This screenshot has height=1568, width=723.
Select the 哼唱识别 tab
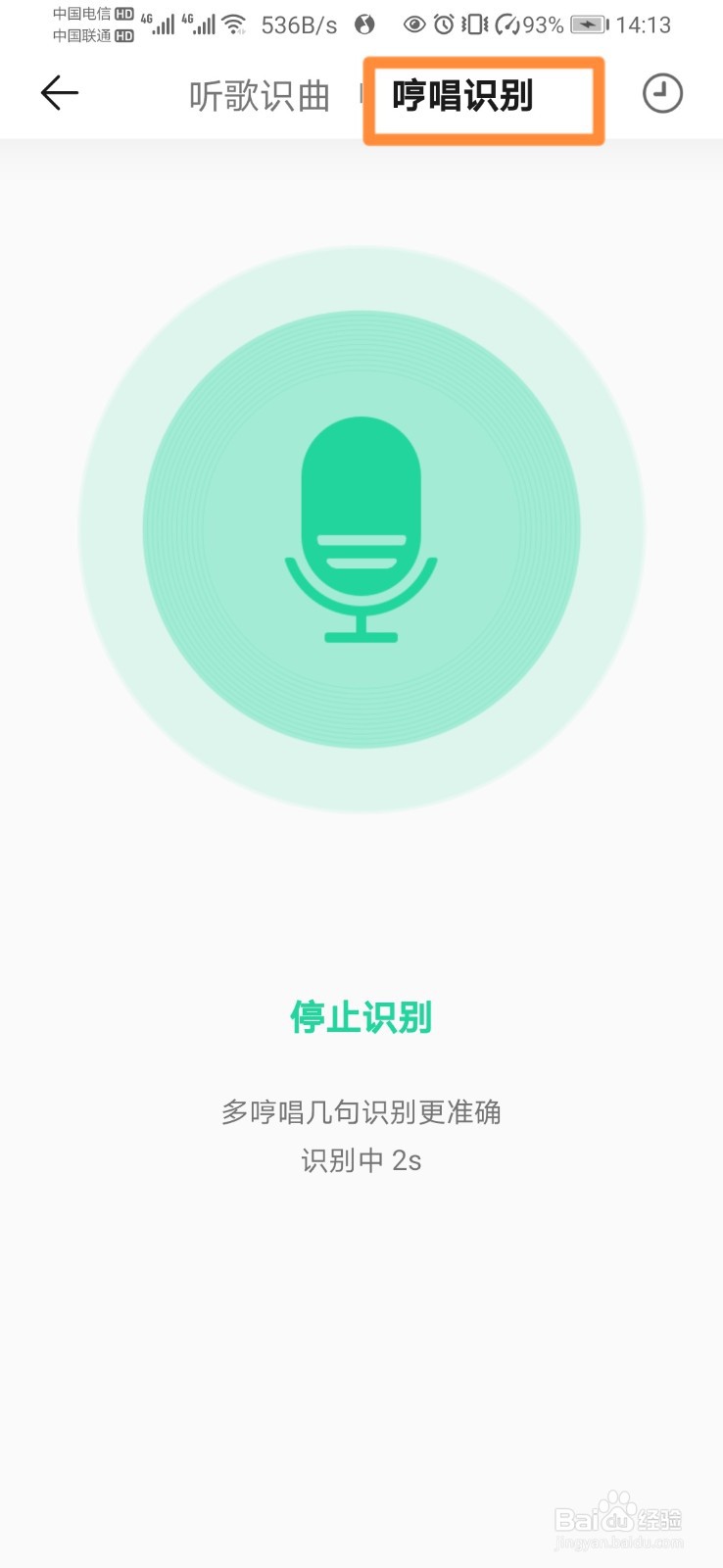tap(462, 96)
